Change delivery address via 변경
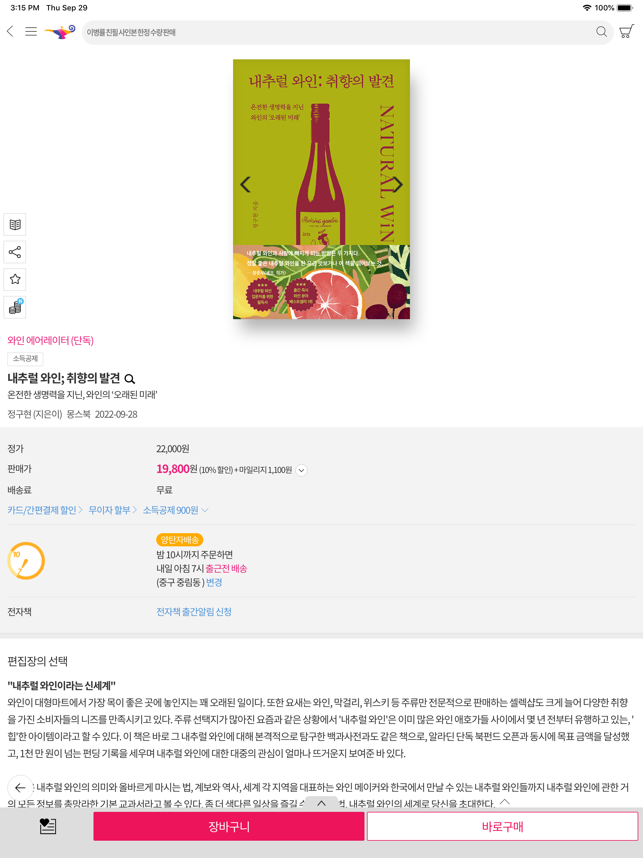 [214, 582]
